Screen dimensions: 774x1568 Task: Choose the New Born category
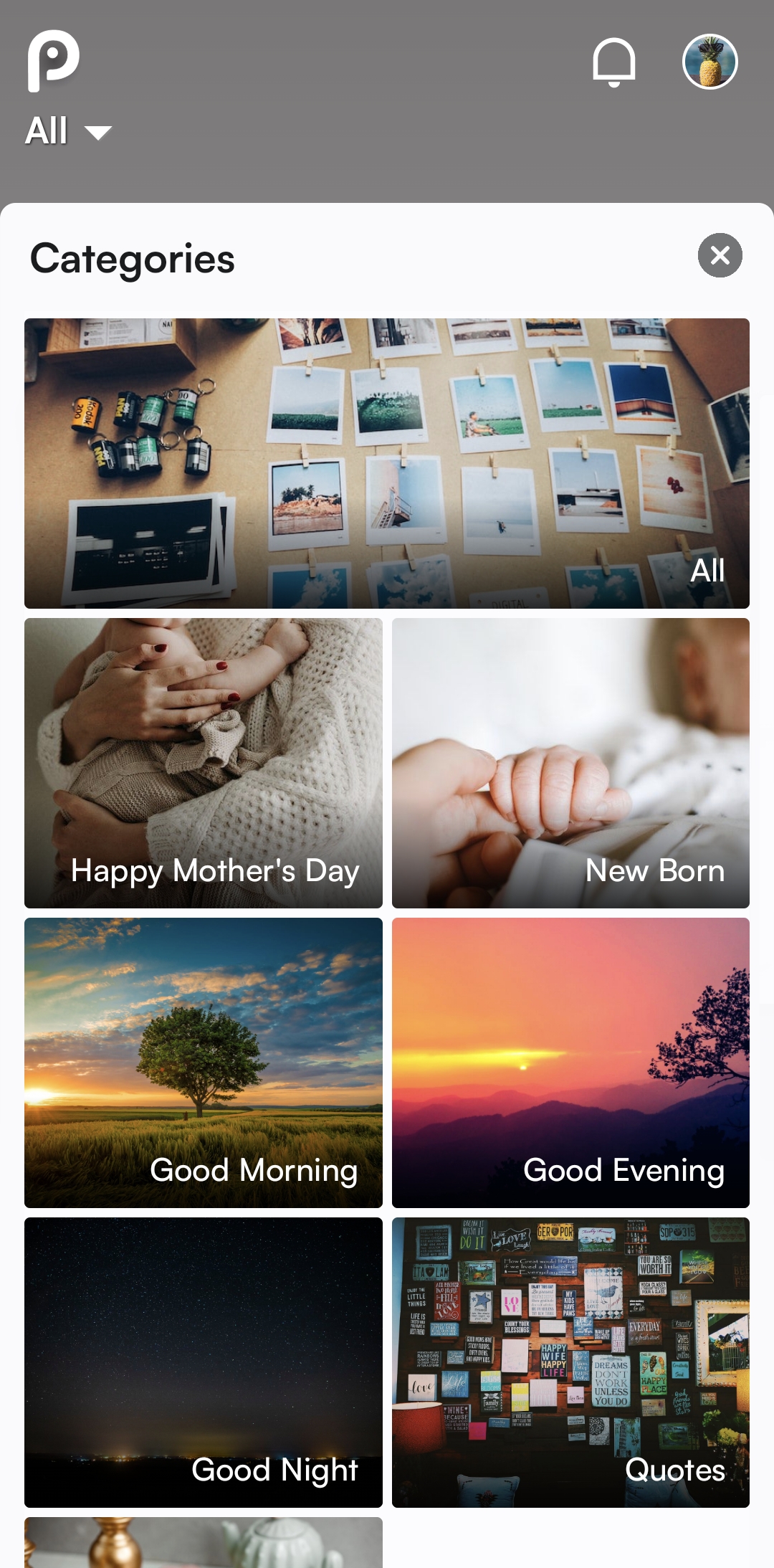pyautogui.click(x=570, y=763)
